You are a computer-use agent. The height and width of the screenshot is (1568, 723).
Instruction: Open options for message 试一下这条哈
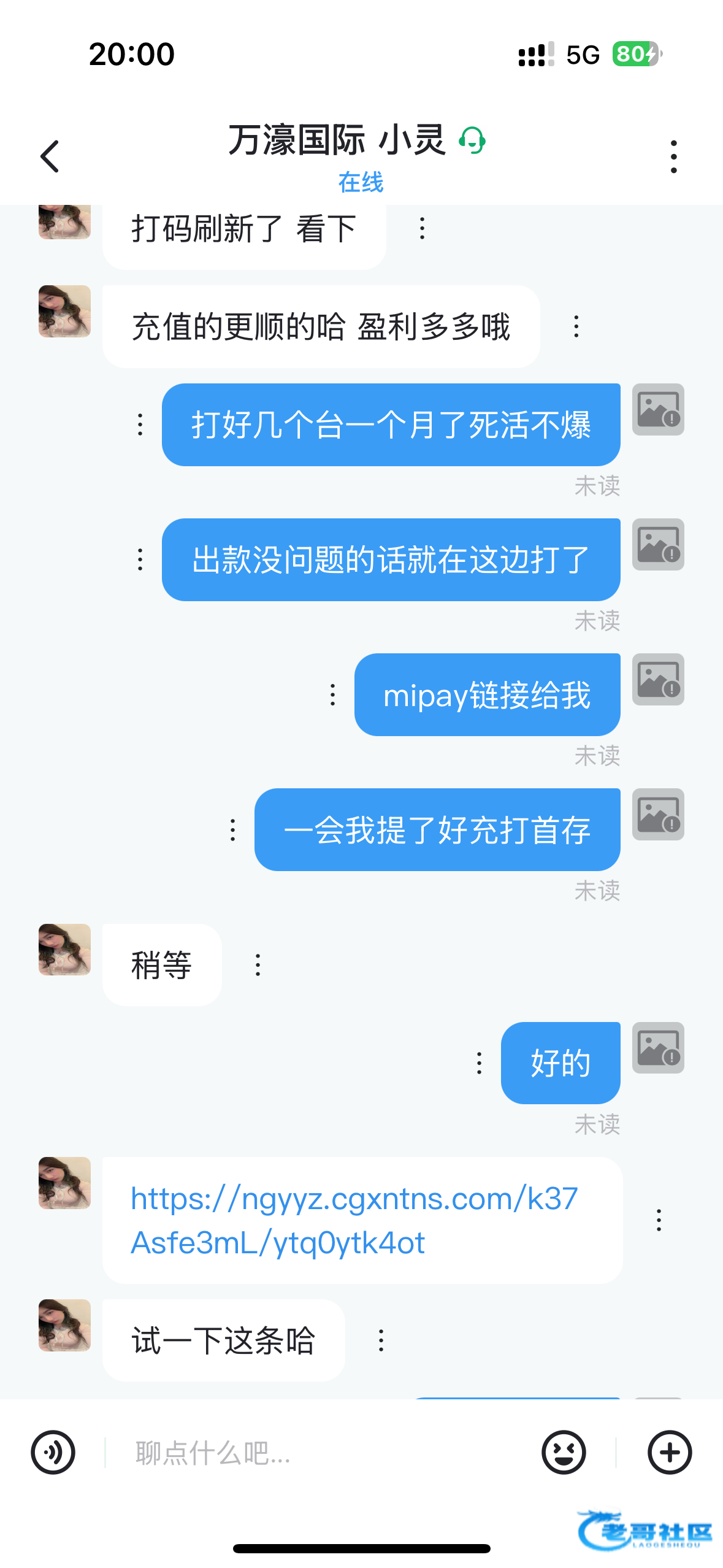(381, 1340)
